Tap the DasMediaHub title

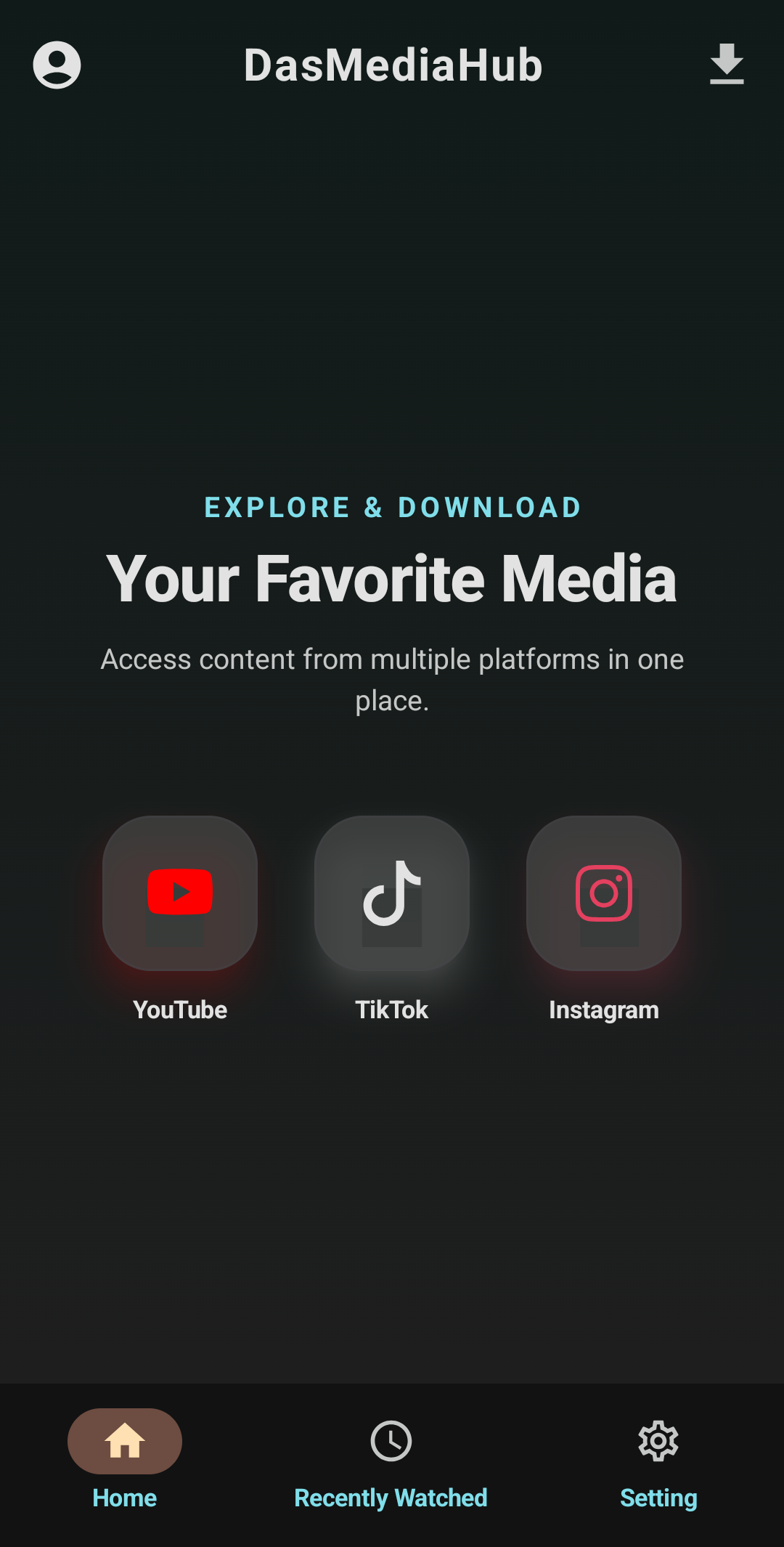point(392,65)
